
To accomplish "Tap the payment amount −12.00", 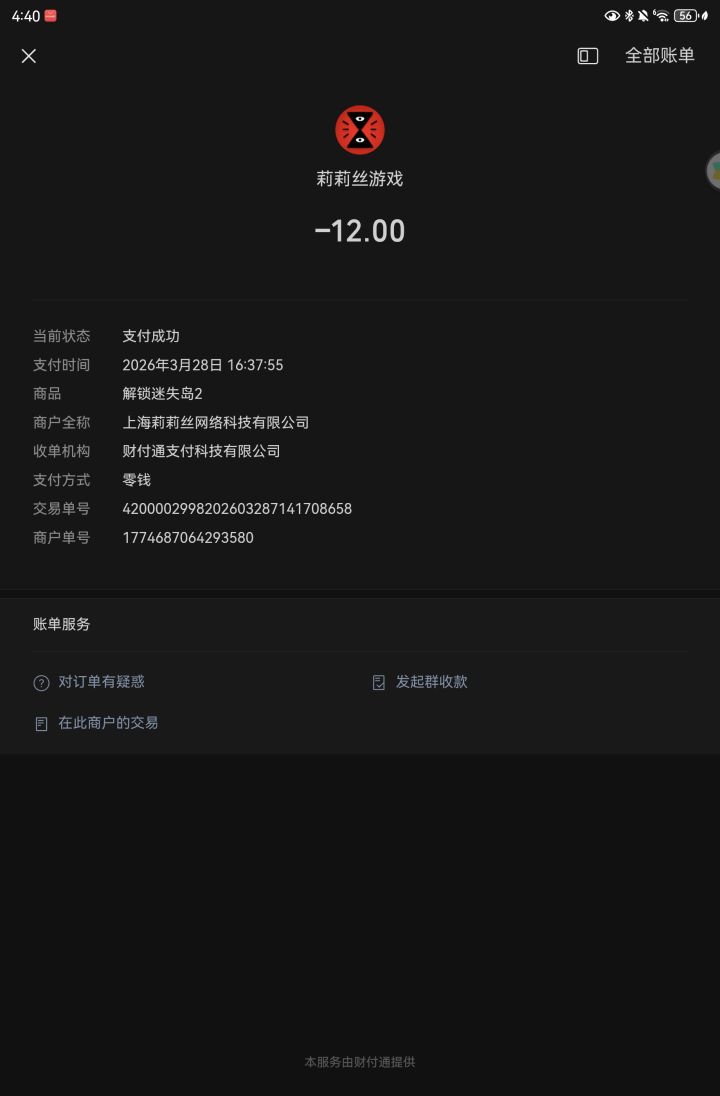I will 359,231.
